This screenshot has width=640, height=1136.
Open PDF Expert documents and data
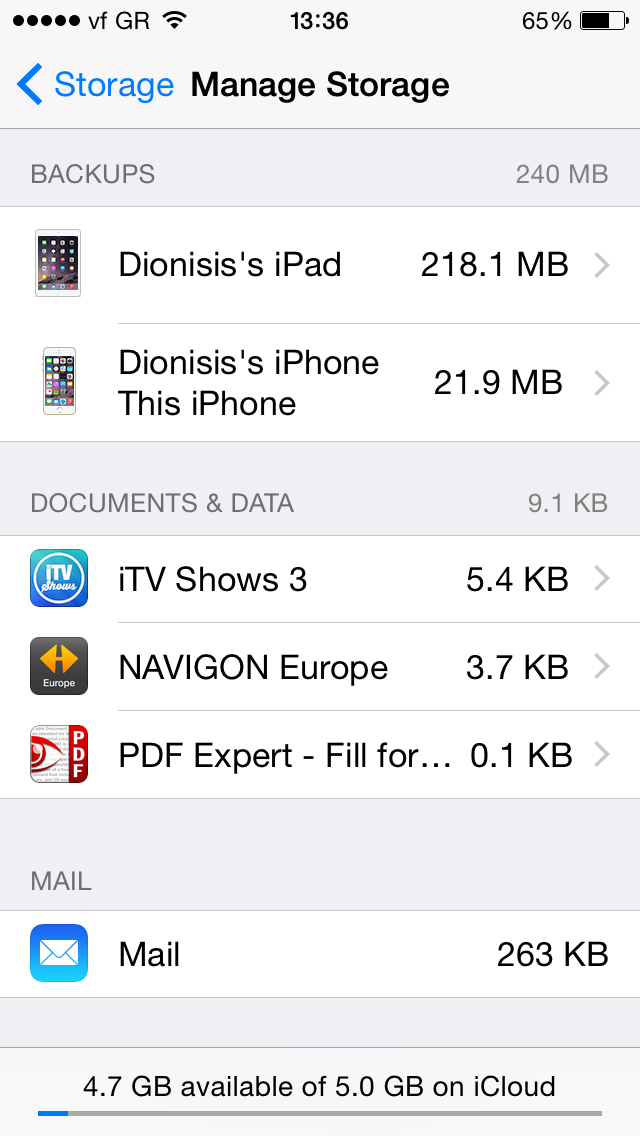(320, 755)
